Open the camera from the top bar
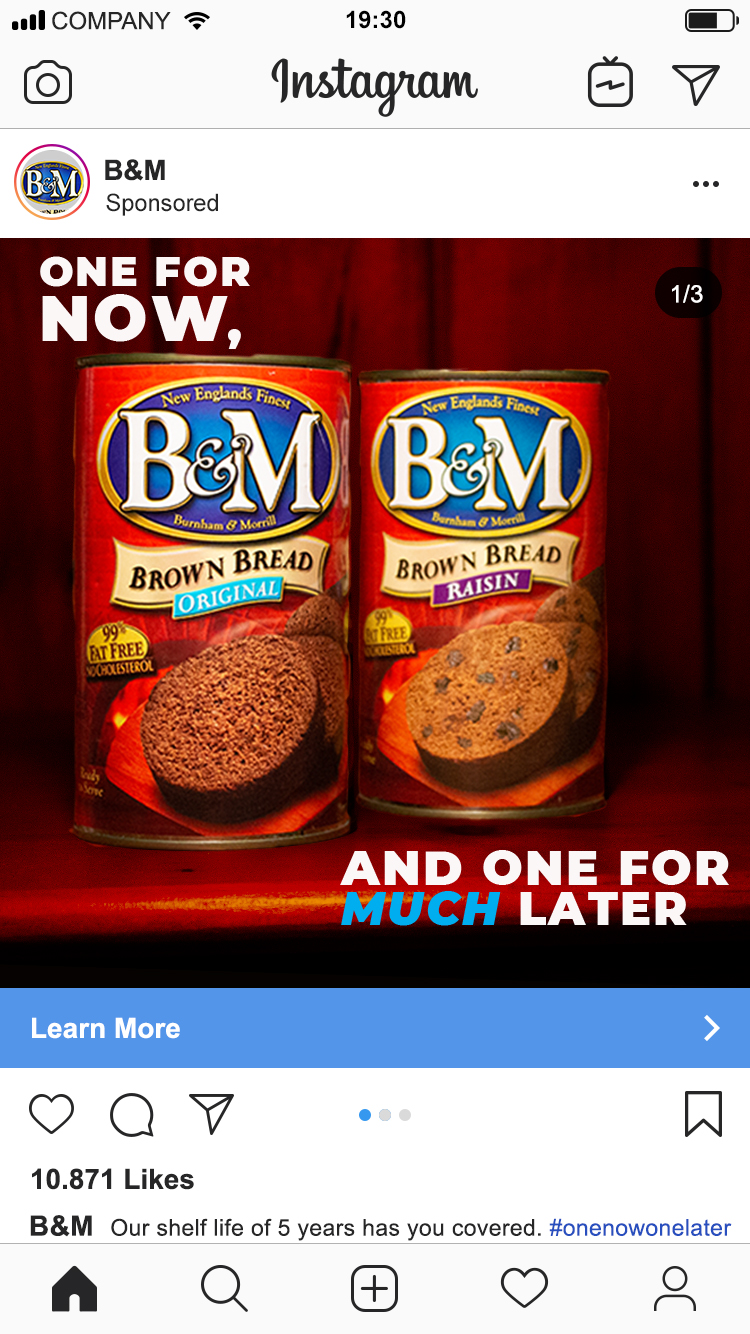The height and width of the screenshot is (1334, 750). click(48, 83)
